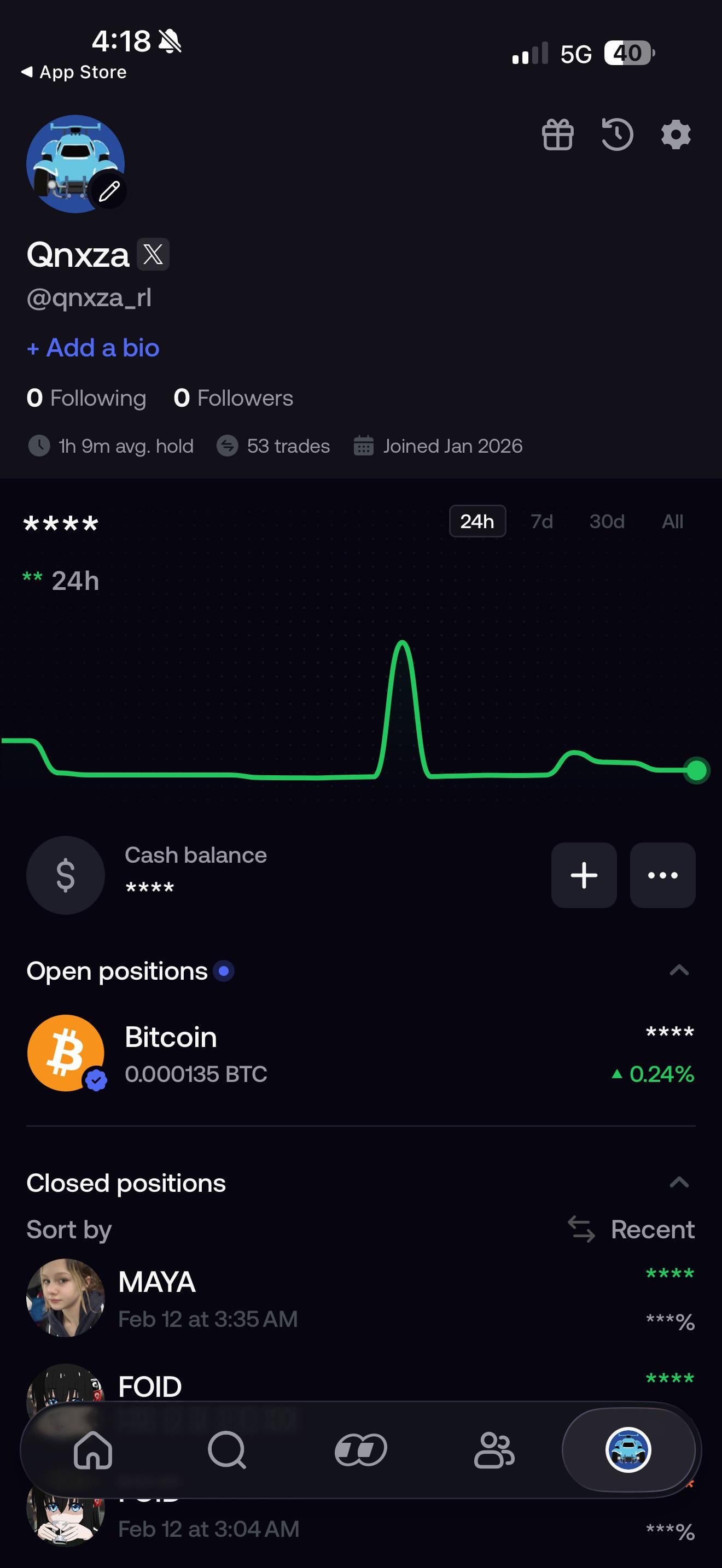The width and height of the screenshot is (722, 1568).
Task: View the Followers list
Action: click(x=233, y=398)
